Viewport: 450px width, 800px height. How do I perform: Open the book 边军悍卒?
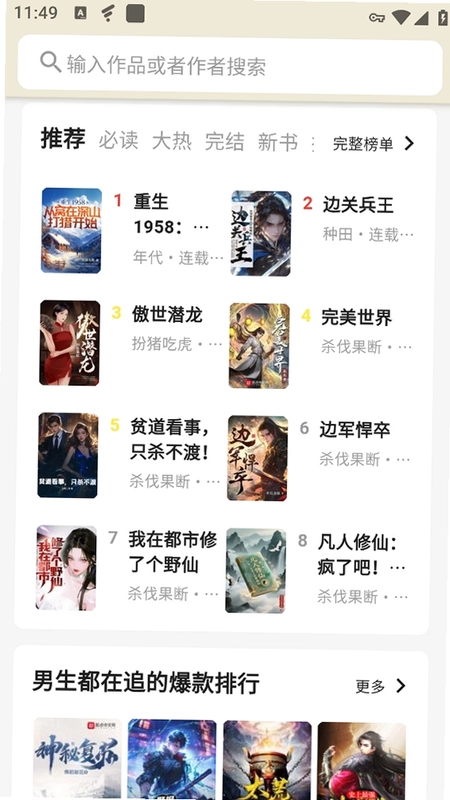point(319,458)
